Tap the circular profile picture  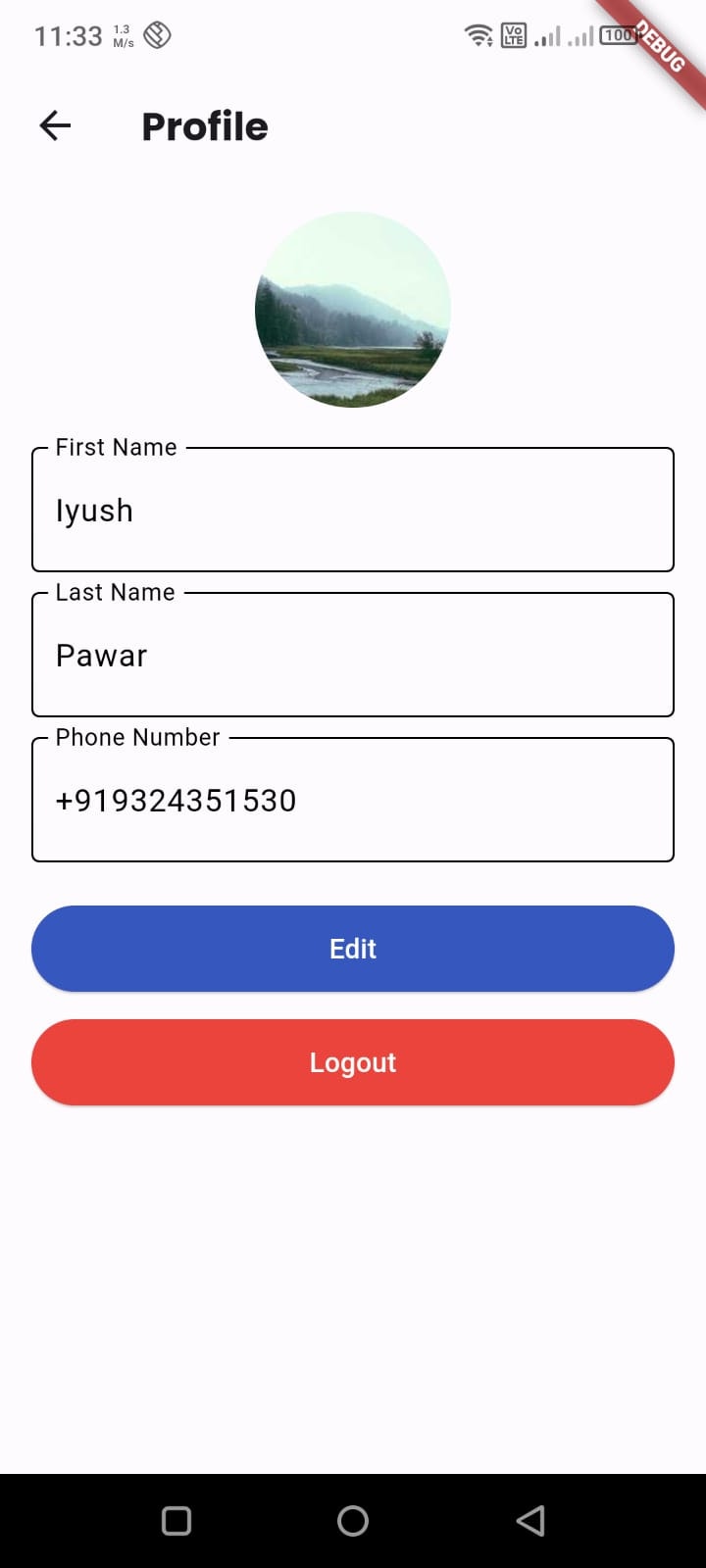(353, 310)
